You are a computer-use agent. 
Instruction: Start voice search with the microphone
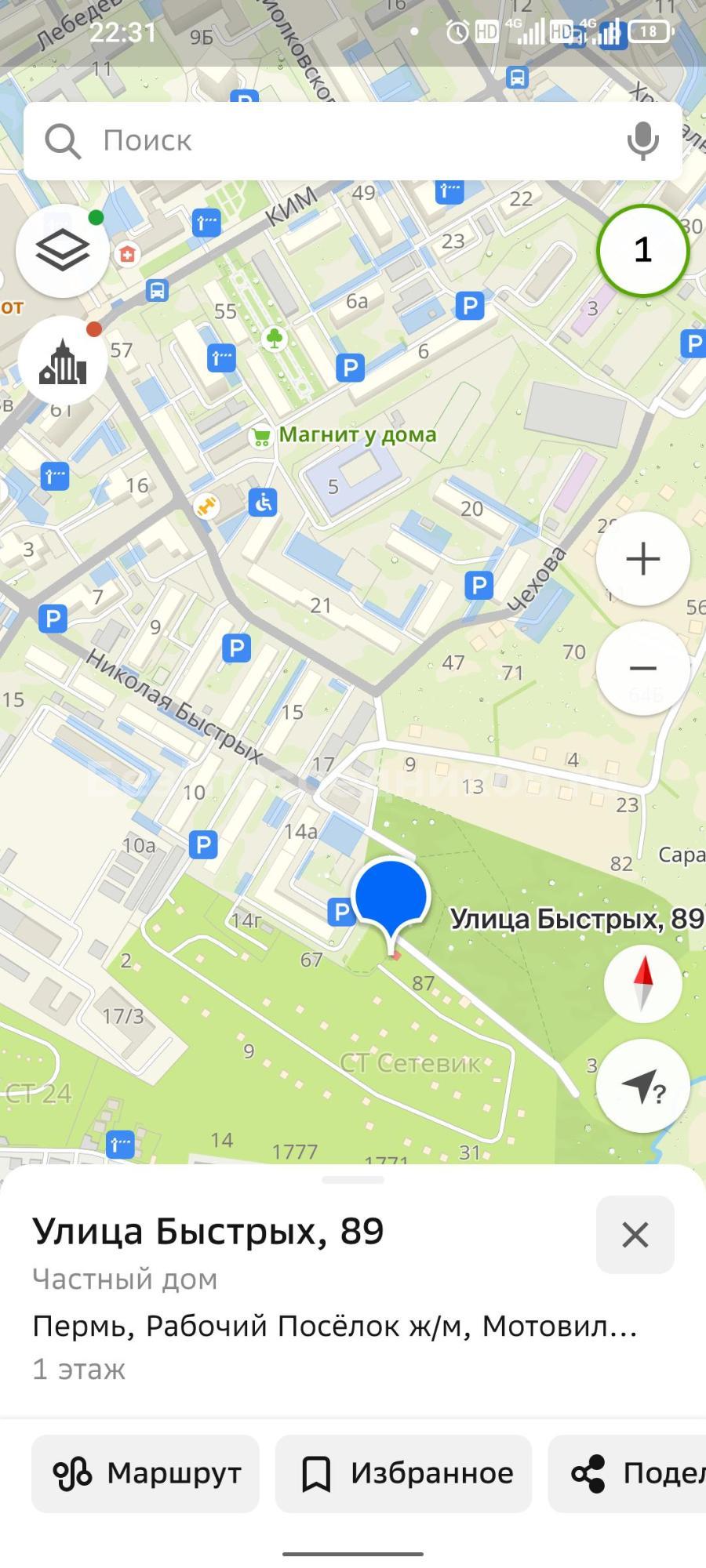642,141
